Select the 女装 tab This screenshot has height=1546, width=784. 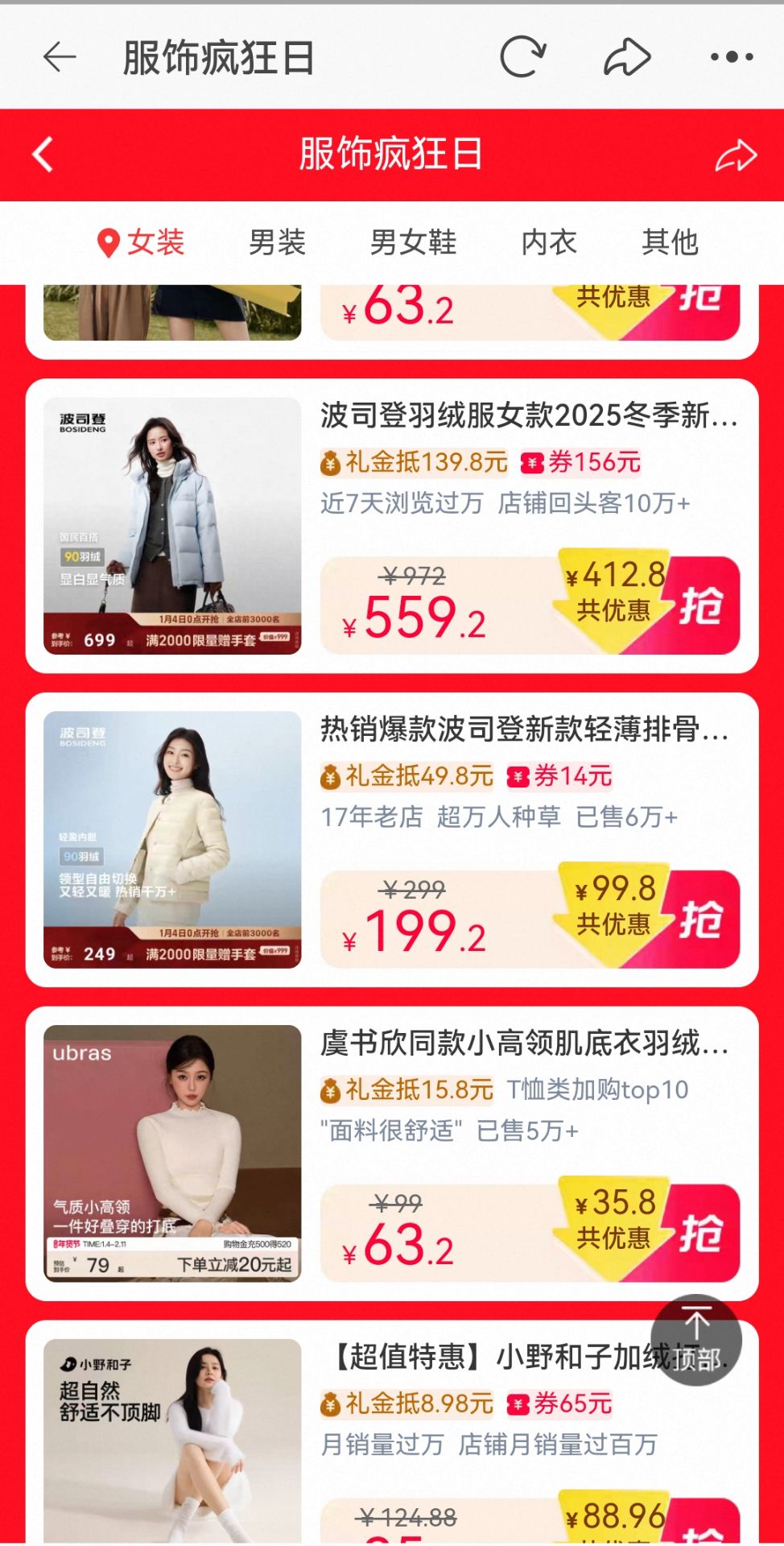coord(142,242)
